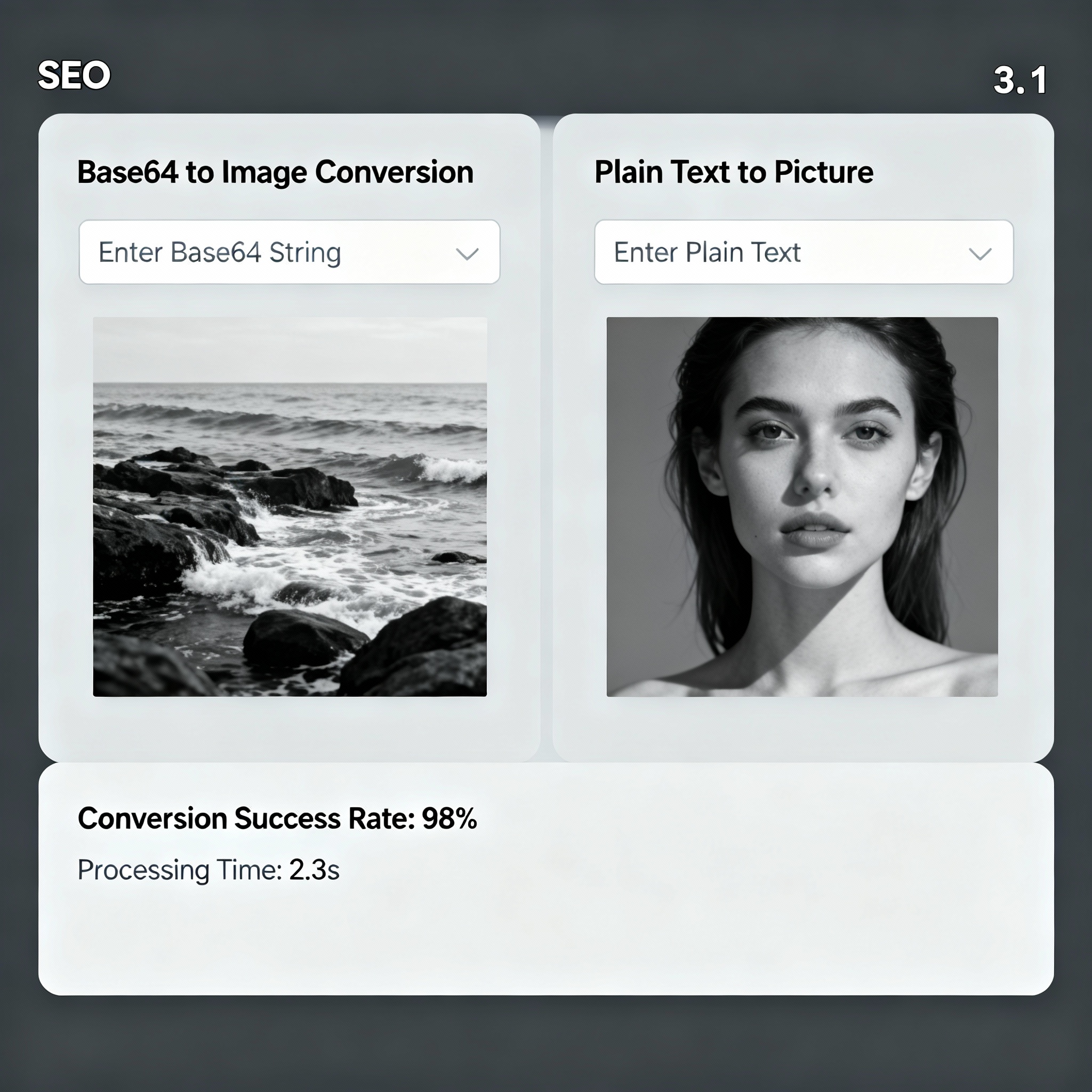This screenshot has height=1092, width=1092.
Task: Open the generated portrait picture
Action: [x=801, y=507]
